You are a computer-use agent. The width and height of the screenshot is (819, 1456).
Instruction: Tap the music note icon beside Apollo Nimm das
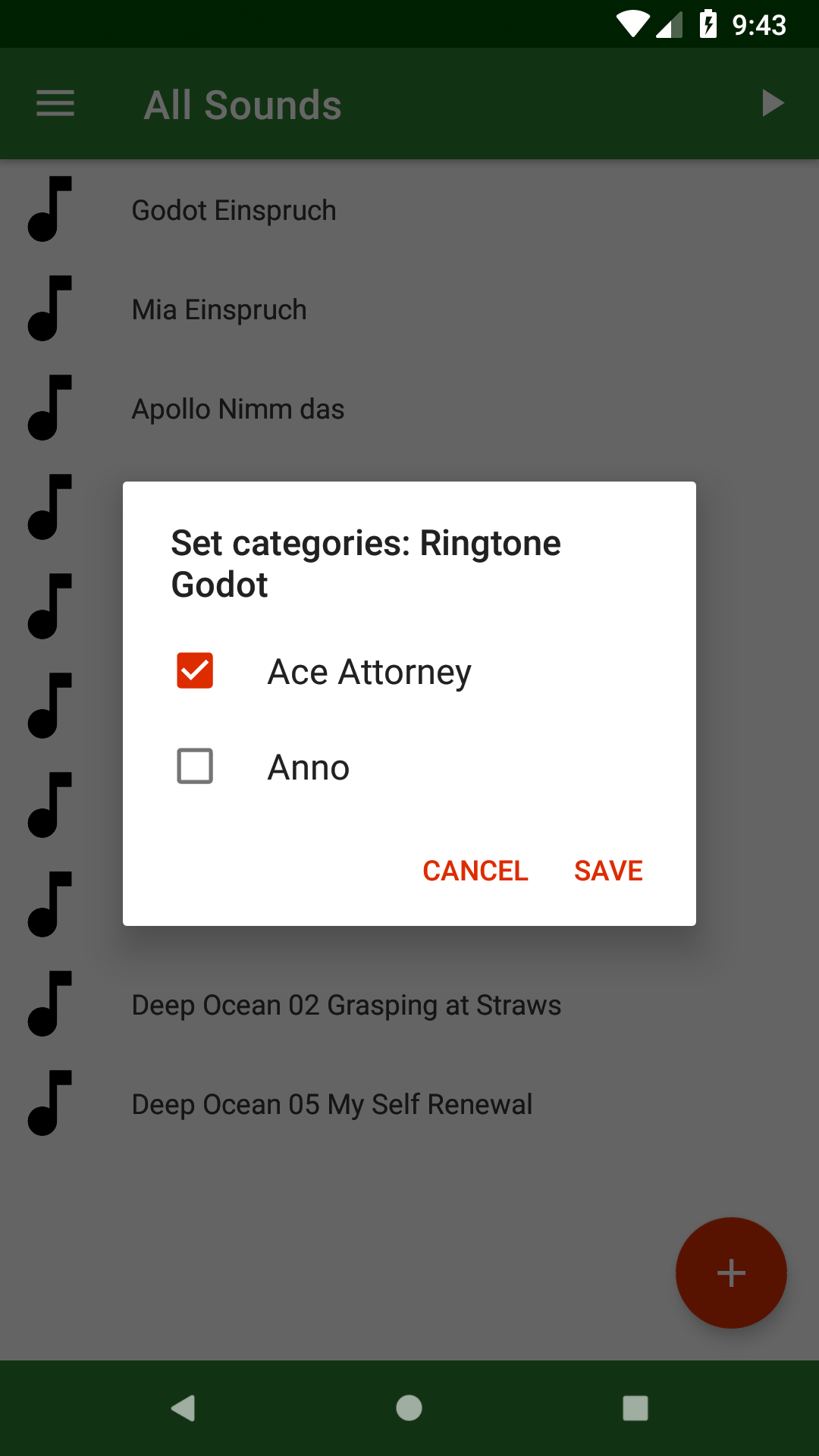pyautogui.click(x=50, y=409)
